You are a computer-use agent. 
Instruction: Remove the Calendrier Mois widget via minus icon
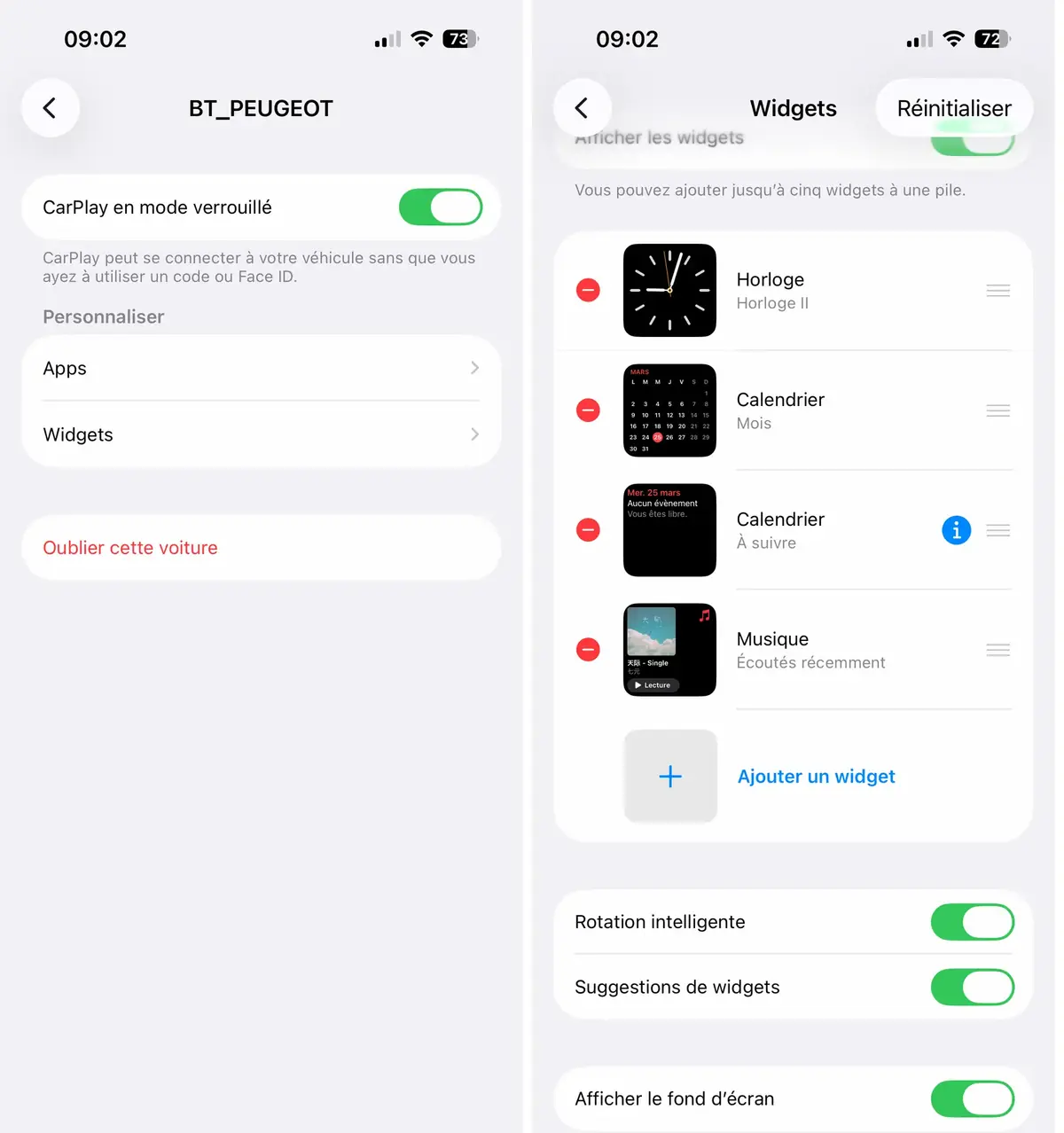pyautogui.click(x=588, y=410)
